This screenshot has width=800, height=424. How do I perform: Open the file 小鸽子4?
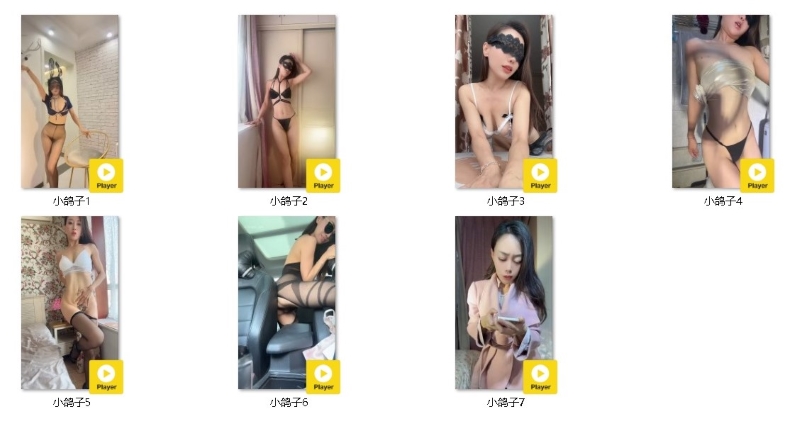coord(721,101)
